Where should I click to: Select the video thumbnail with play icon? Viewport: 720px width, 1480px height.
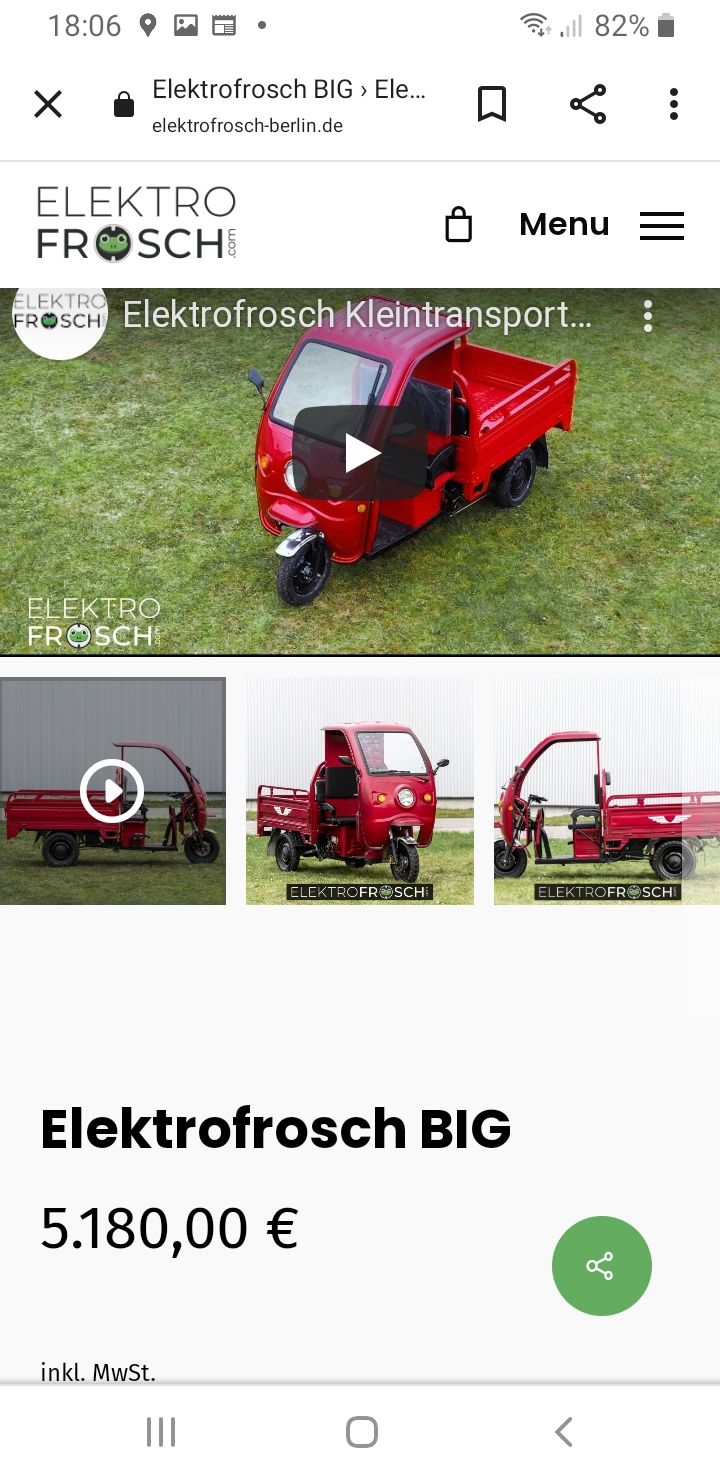pyautogui.click(x=112, y=791)
